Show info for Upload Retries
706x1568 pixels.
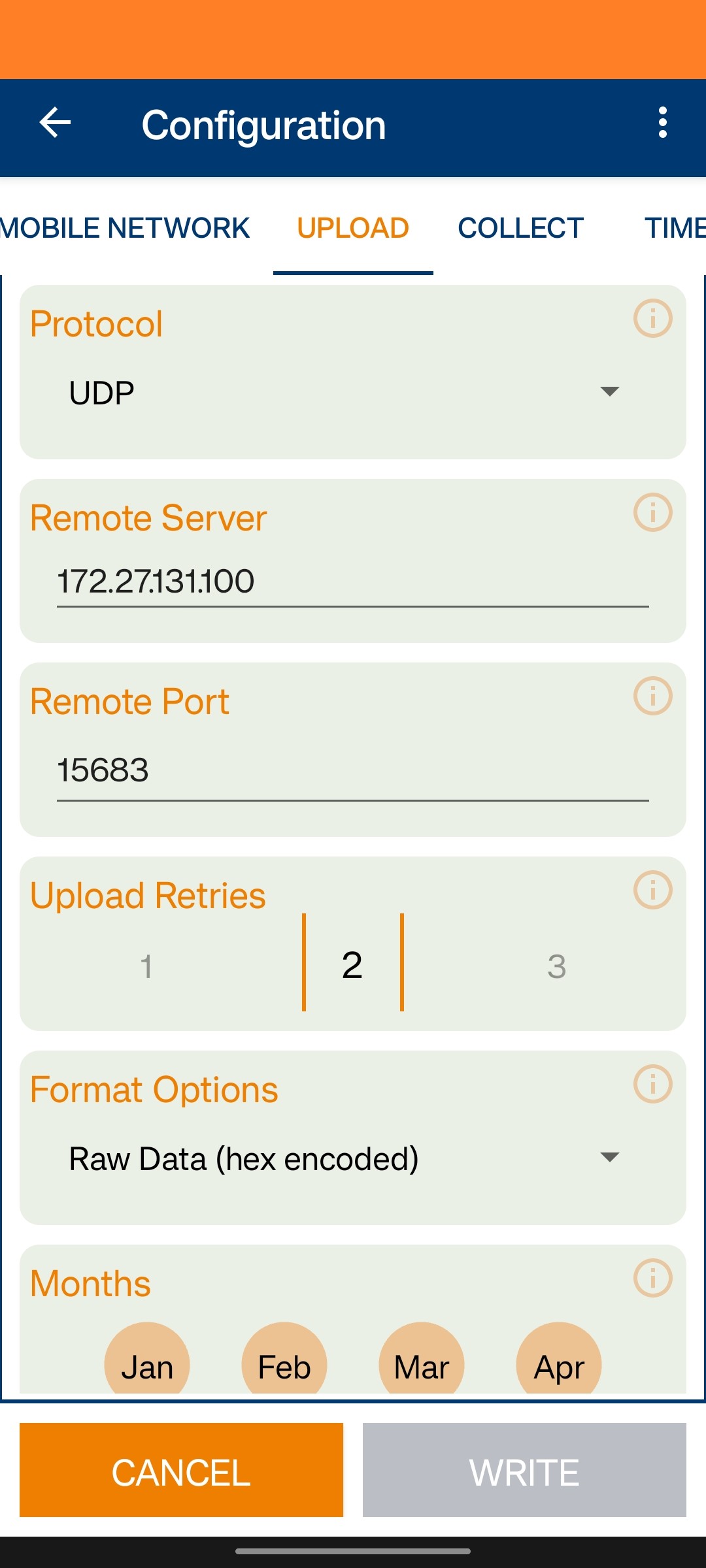point(652,890)
